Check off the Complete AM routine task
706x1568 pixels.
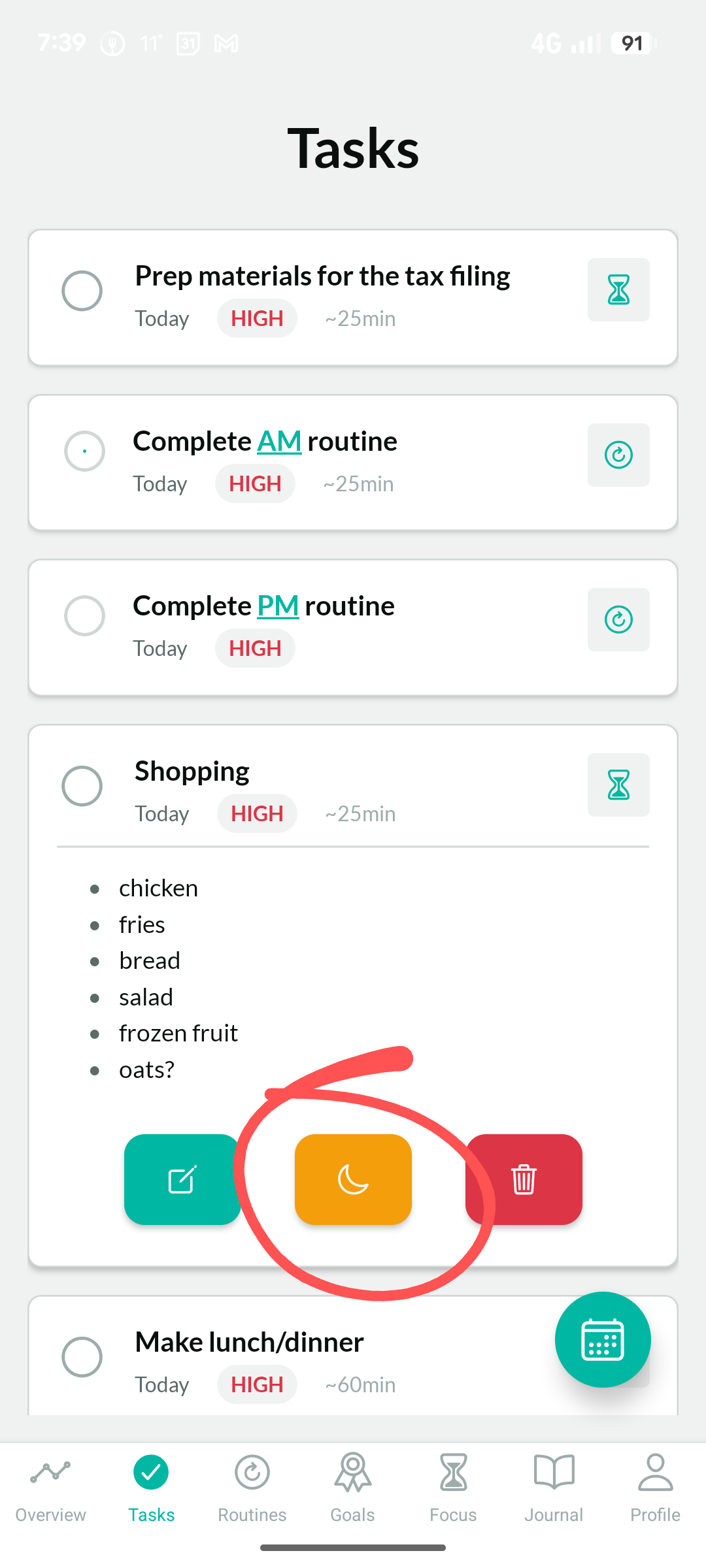pyautogui.click(x=84, y=451)
